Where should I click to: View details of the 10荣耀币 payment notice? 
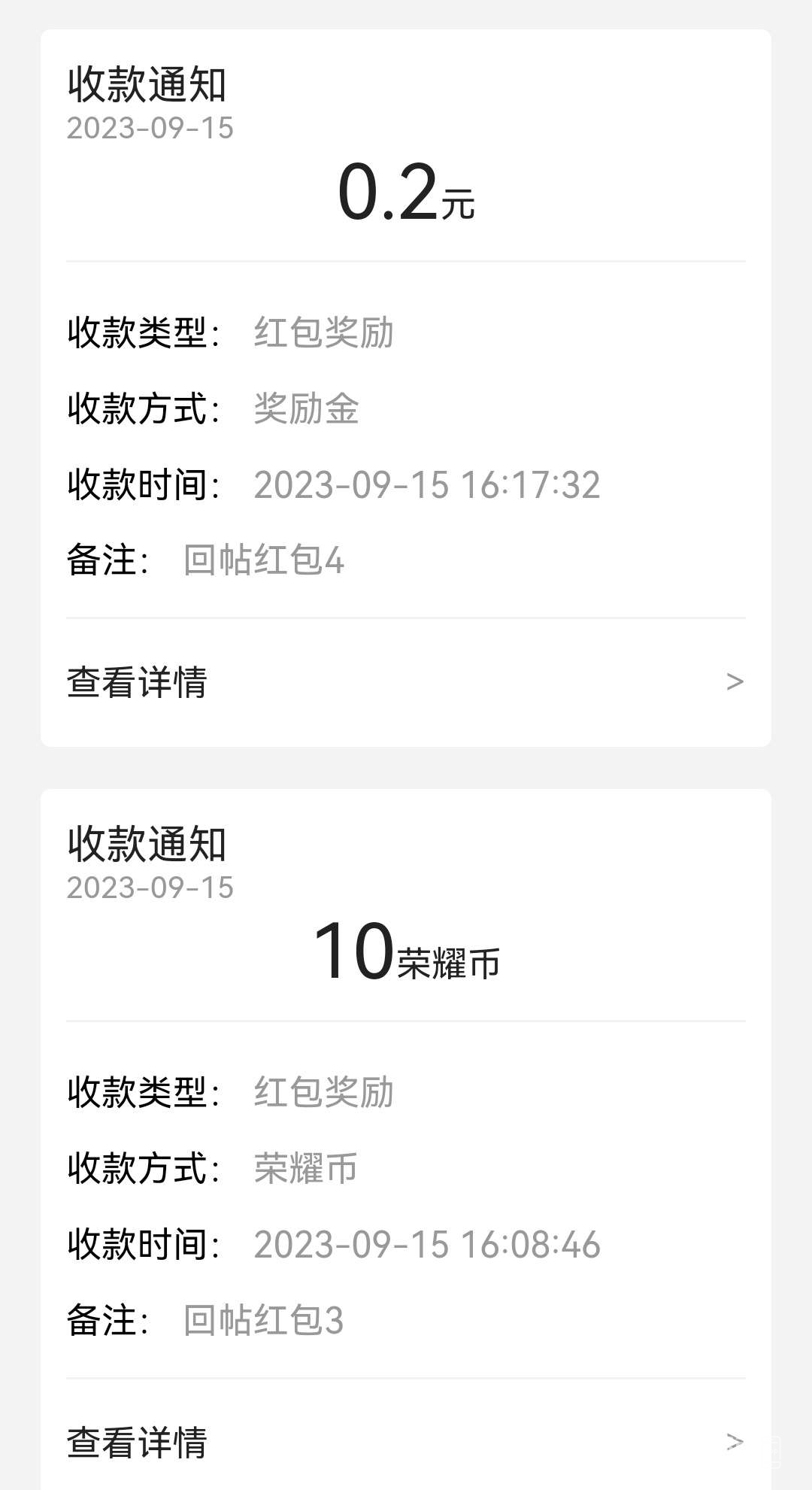point(404,1442)
